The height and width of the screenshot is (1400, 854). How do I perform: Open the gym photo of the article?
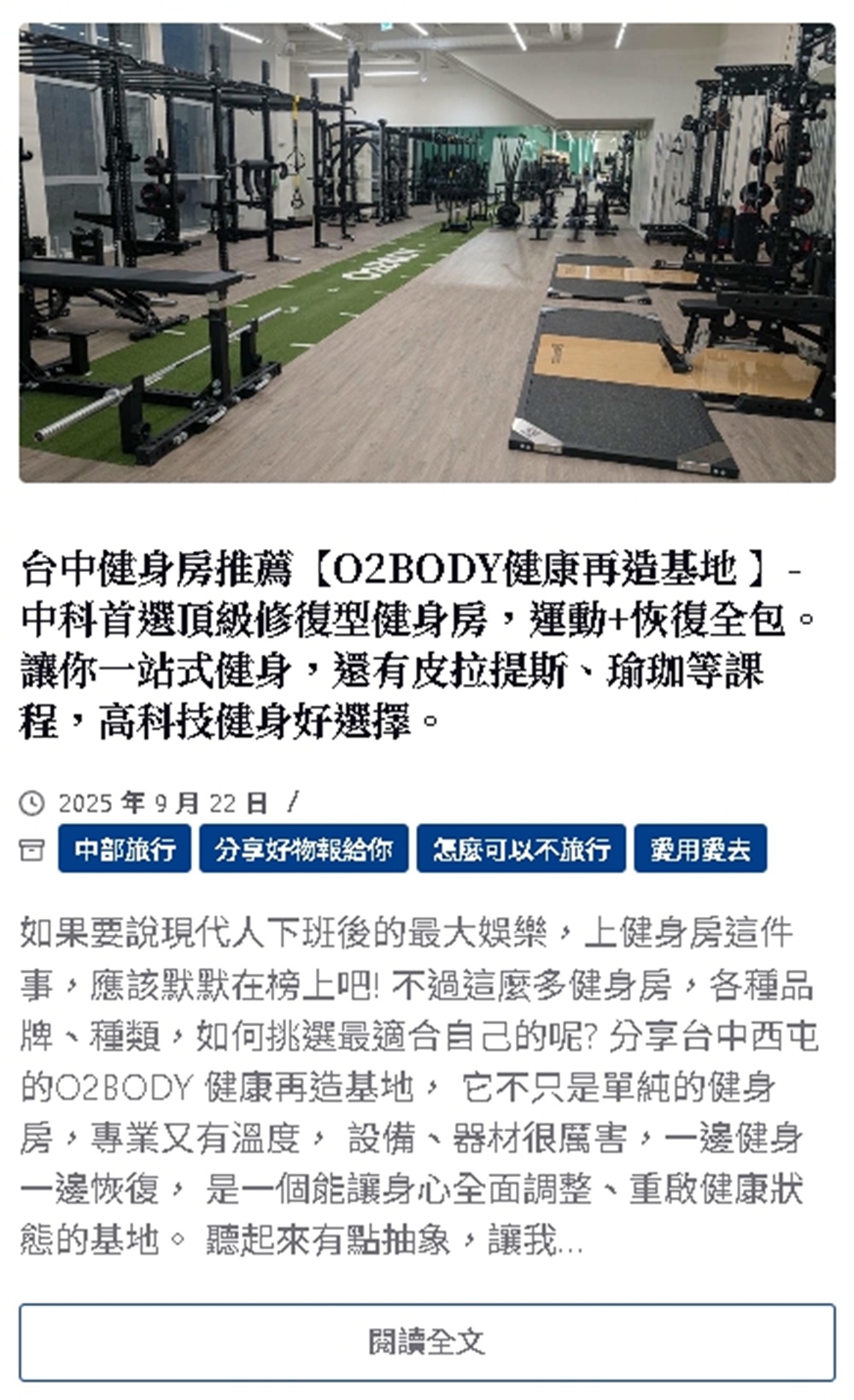tap(427, 254)
